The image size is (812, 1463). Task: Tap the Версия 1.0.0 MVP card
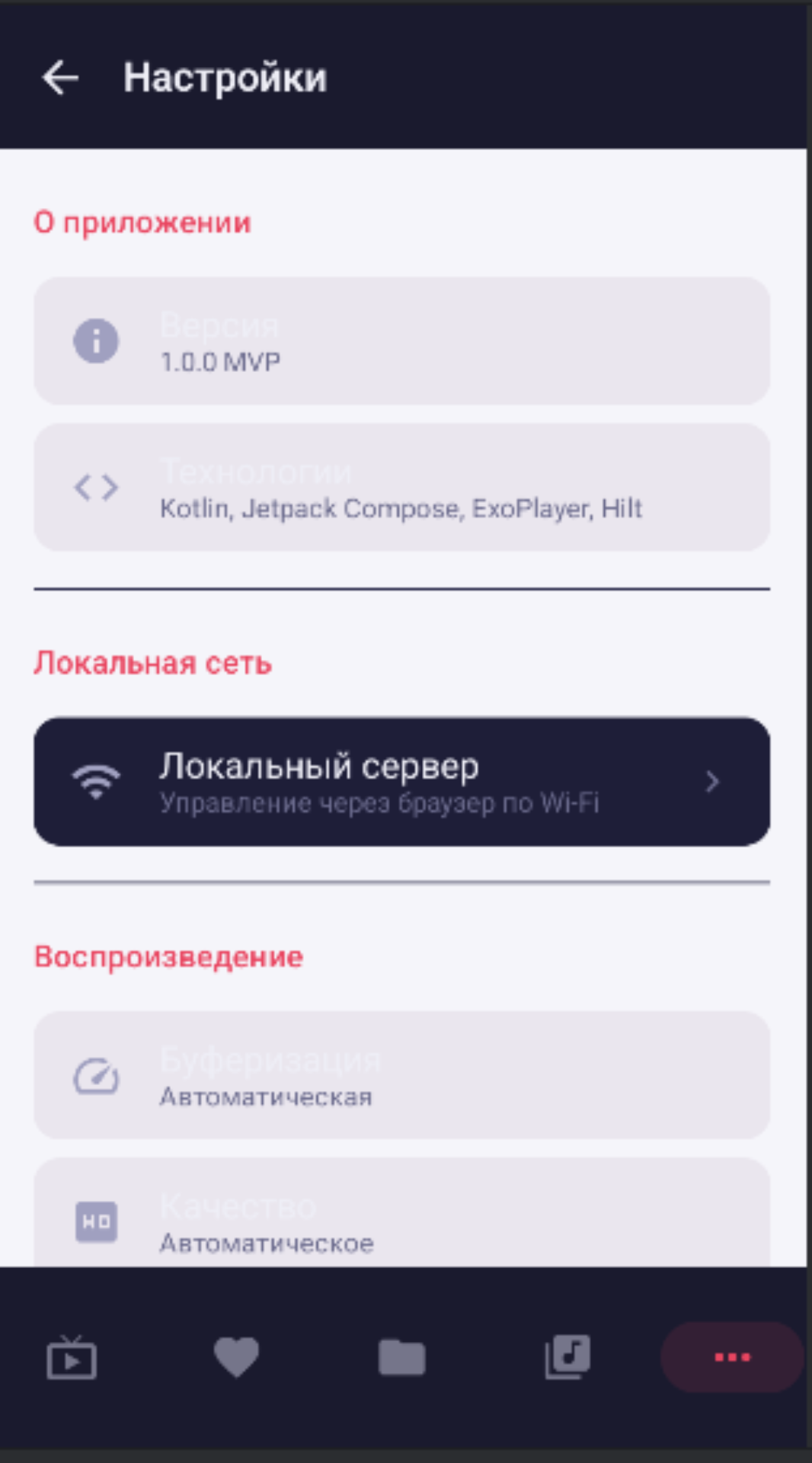[x=401, y=341]
